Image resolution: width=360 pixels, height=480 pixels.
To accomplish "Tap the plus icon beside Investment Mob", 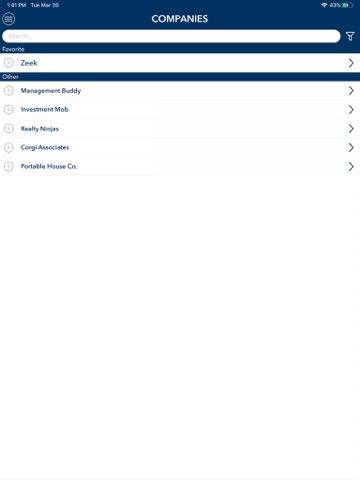I will click(x=9, y=109).
